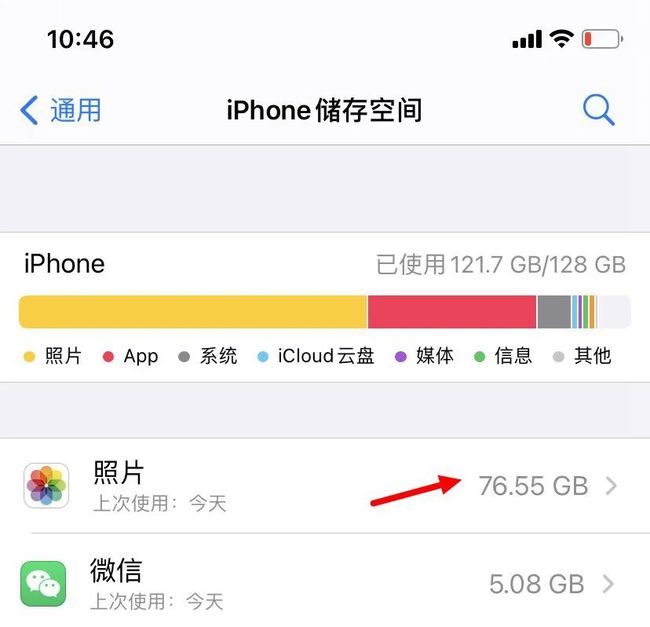Open 照片 storage details
The width and height of the screenshot is (650, 627).
click(x=324, y=486)
